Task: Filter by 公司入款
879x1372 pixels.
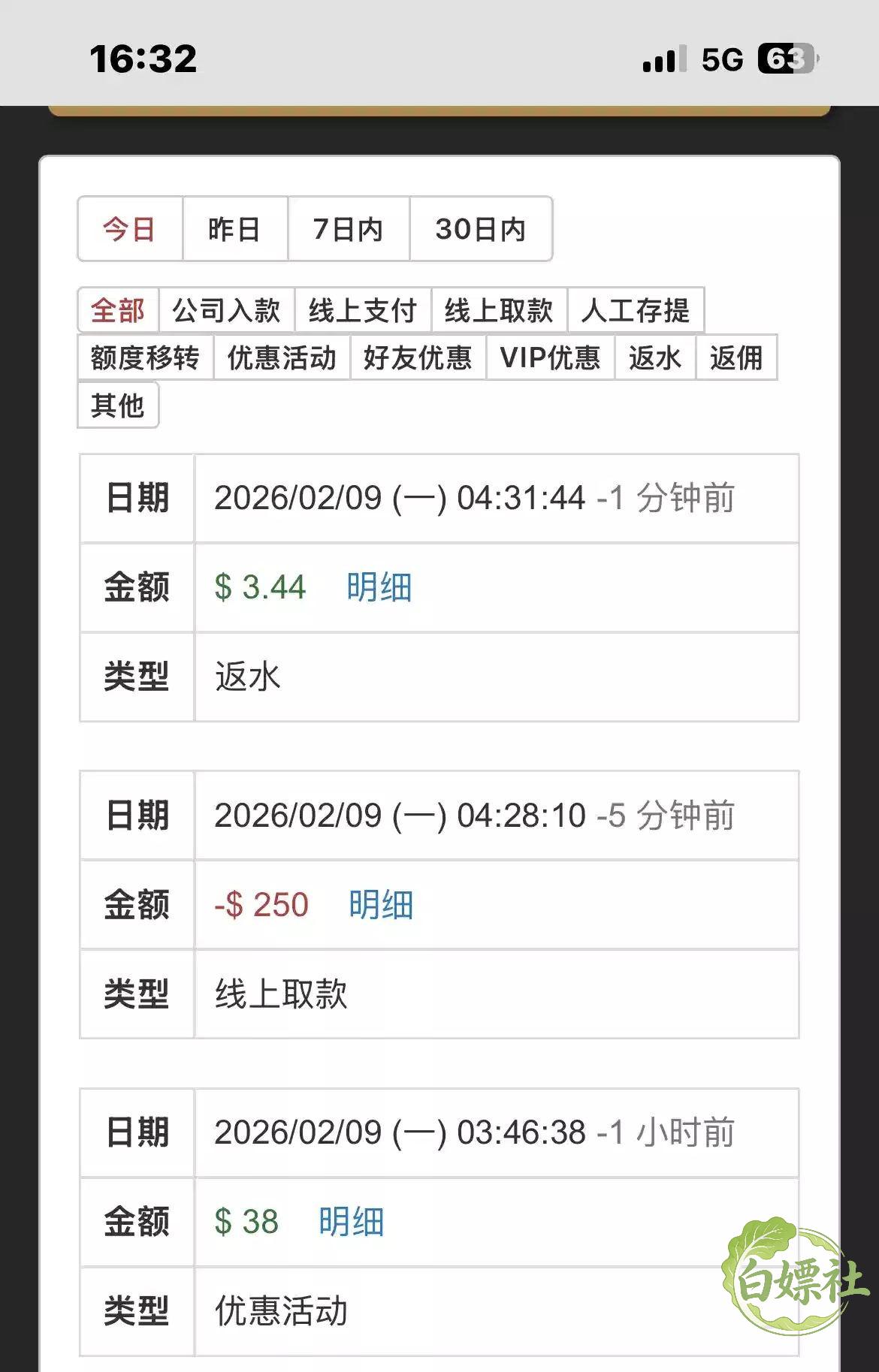Action: pos(226,310)
